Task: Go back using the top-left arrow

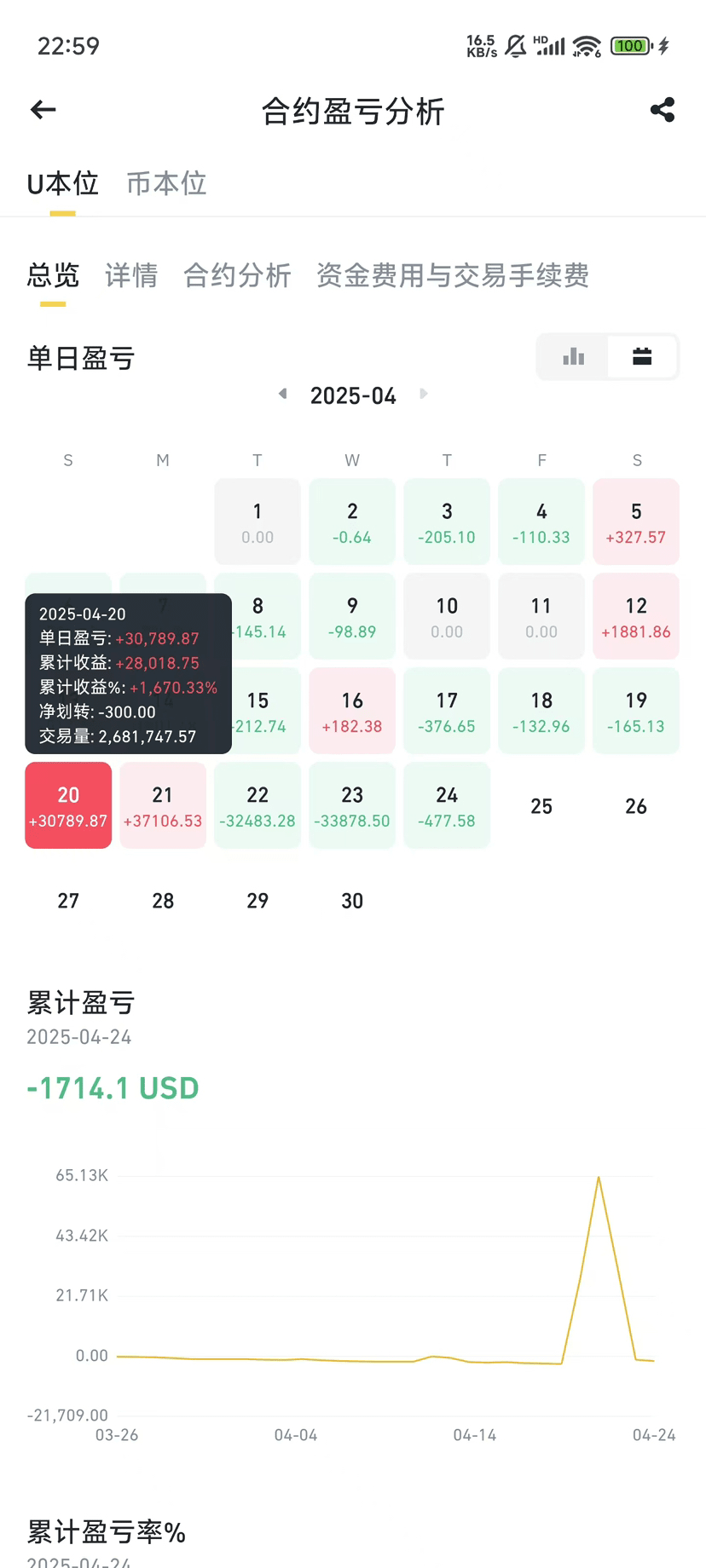Action: click(x=43, y=109)
